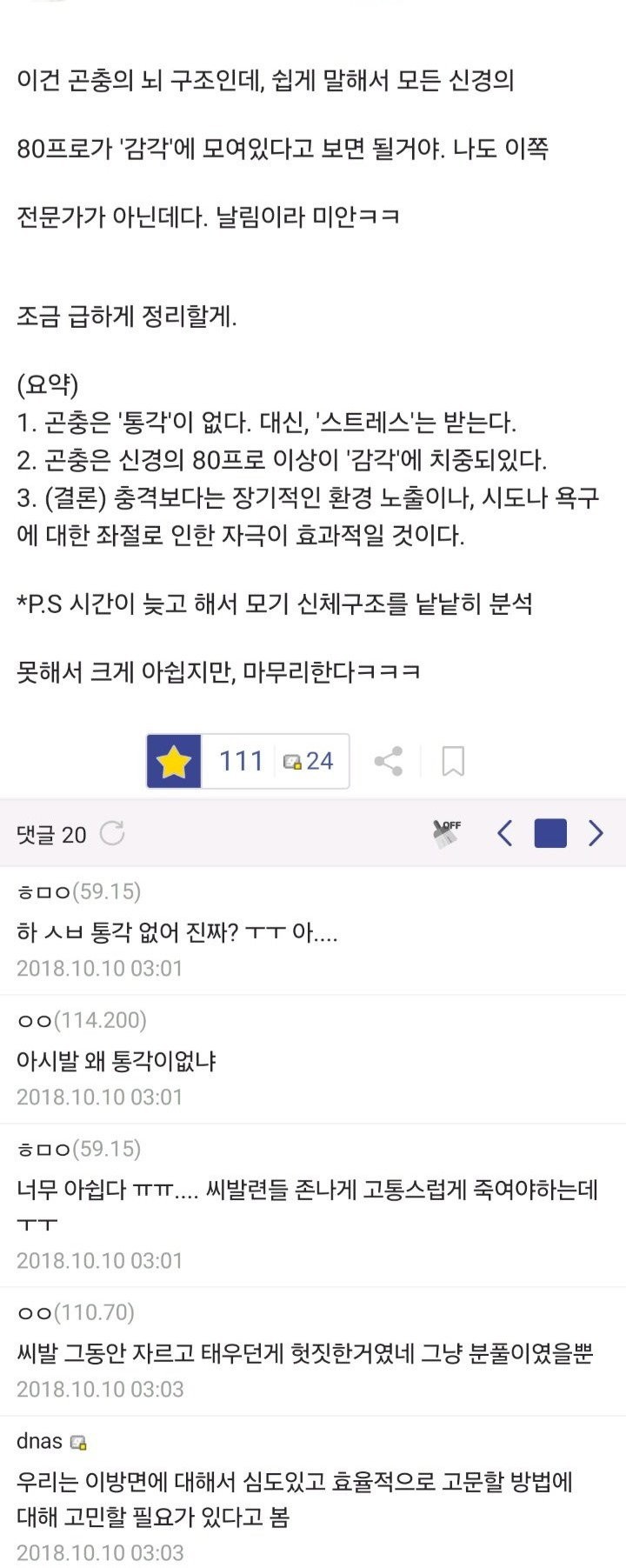Open the current comment page selector

[x=550, y=833]
